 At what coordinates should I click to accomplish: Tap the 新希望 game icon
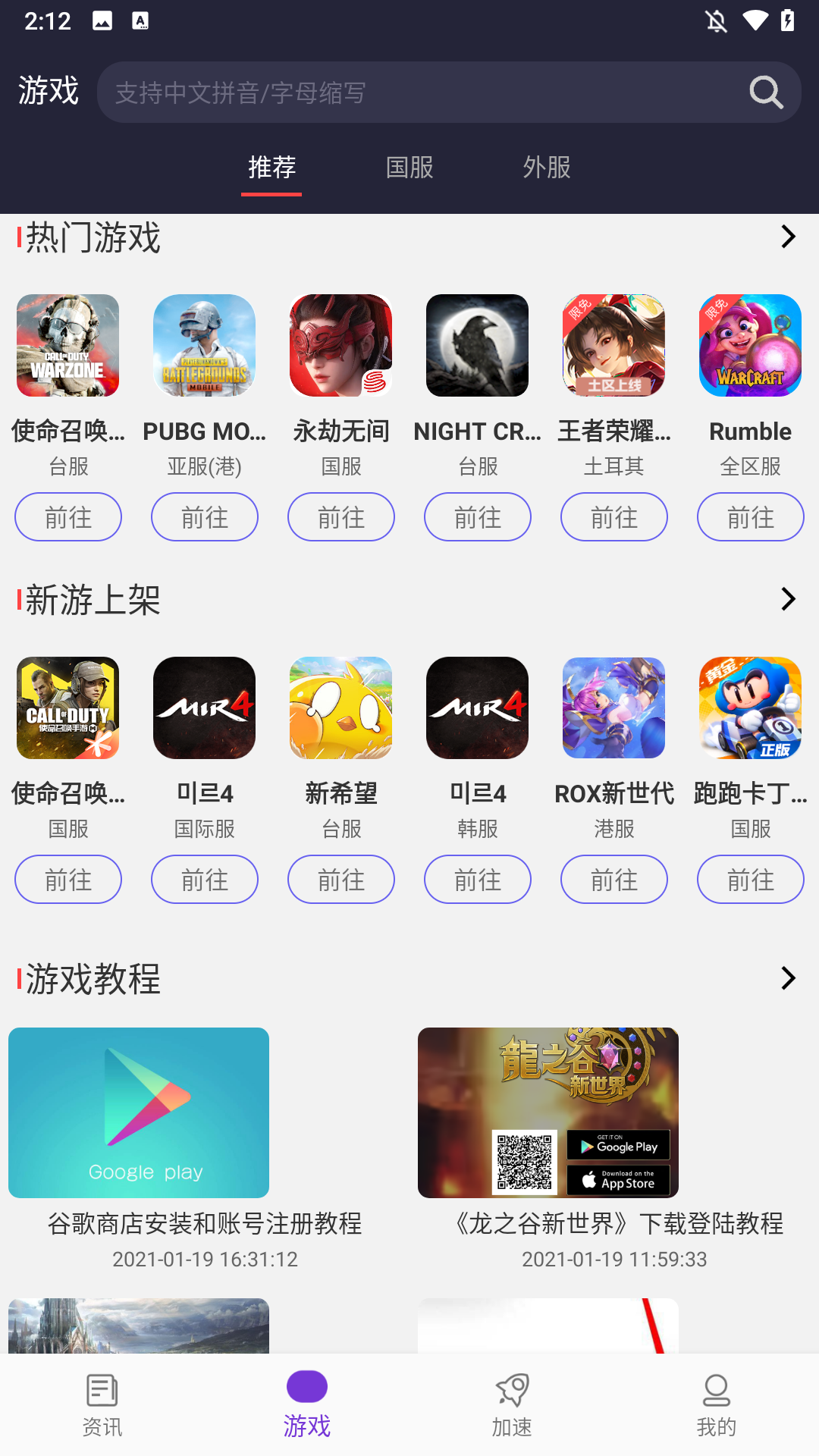340,708
